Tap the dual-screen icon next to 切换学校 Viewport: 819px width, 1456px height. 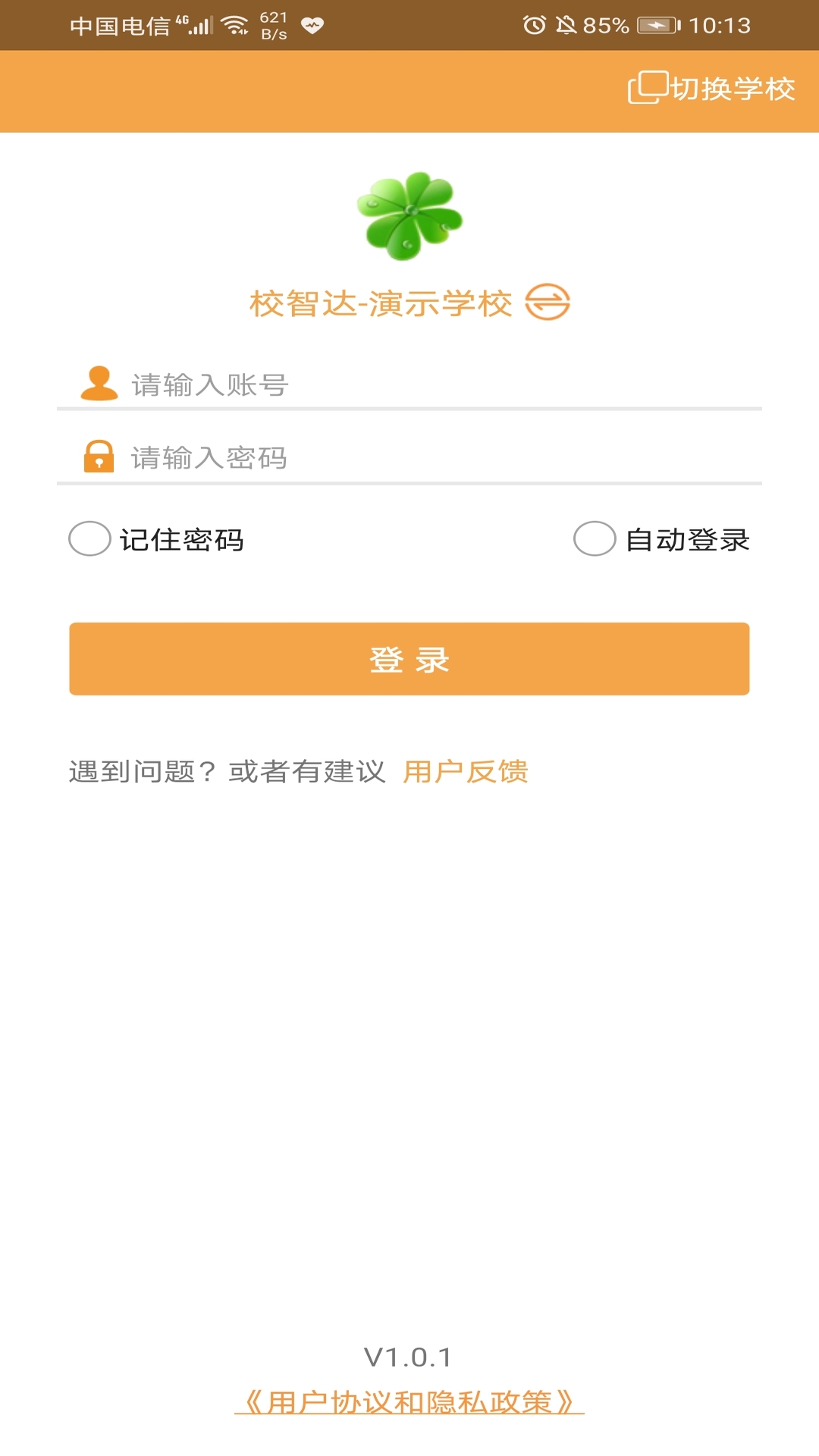649,87
